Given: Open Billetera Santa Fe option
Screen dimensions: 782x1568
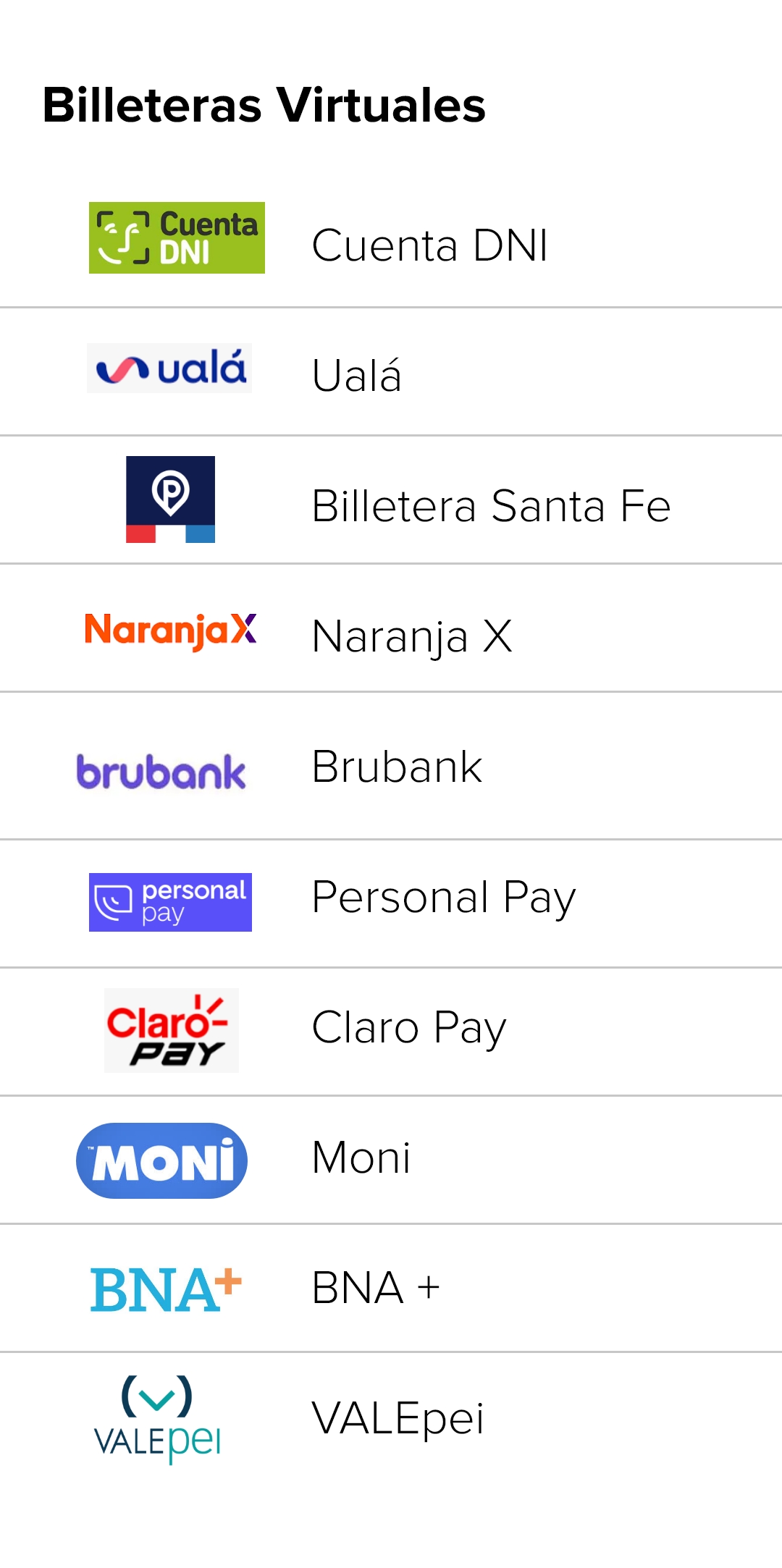Looking at the screenshot, I should click(391, 500).
